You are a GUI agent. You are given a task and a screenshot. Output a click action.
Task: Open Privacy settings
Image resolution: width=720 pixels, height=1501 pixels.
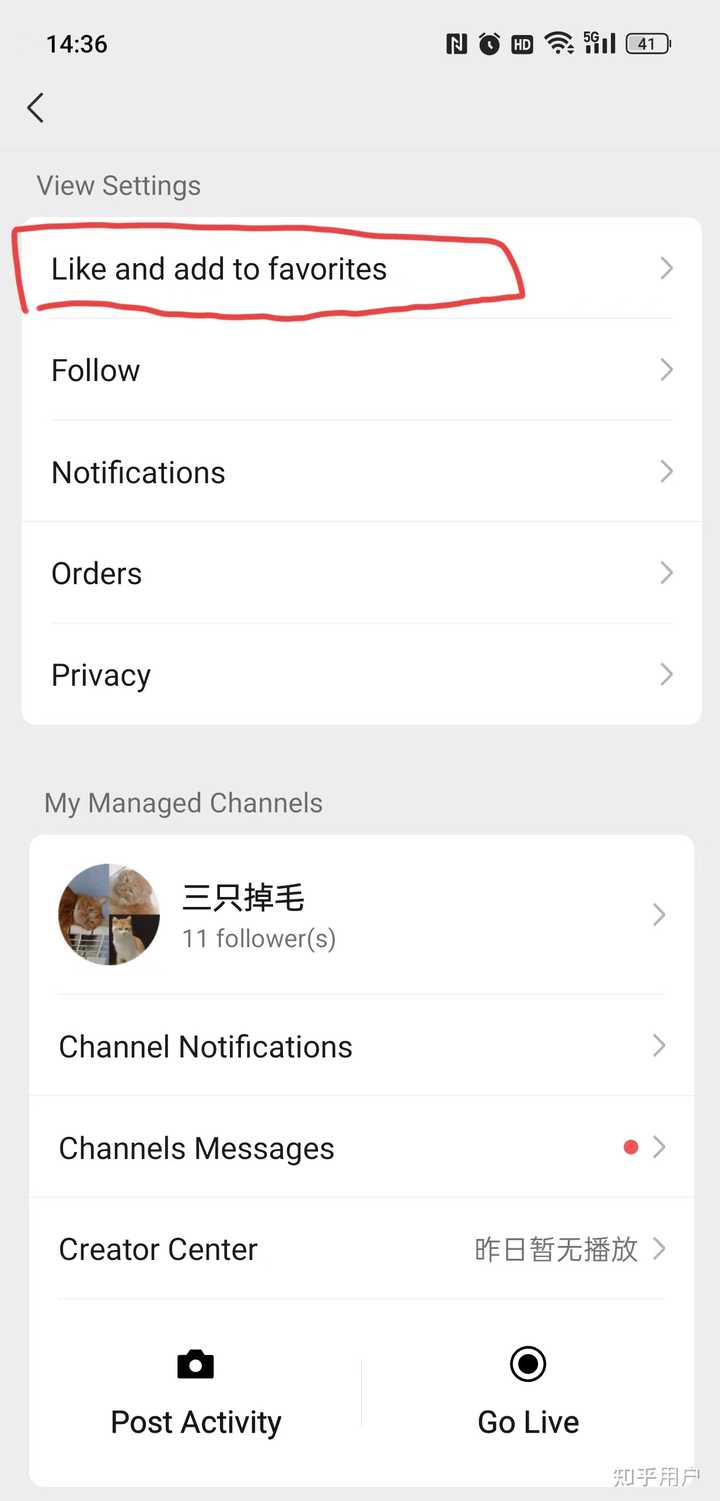360,675
